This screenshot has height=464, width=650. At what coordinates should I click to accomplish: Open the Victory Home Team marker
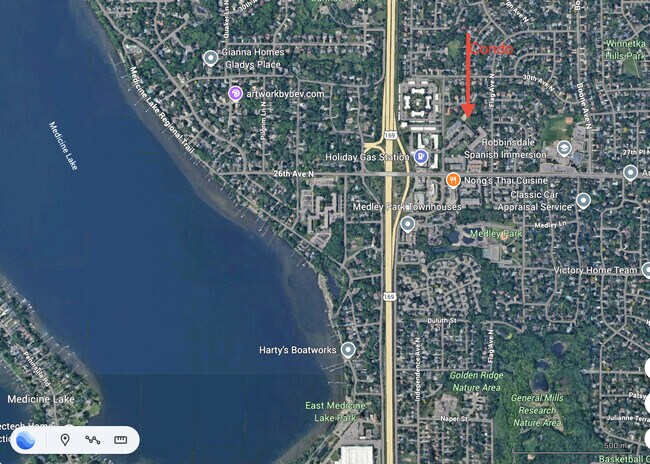point(645,271)
